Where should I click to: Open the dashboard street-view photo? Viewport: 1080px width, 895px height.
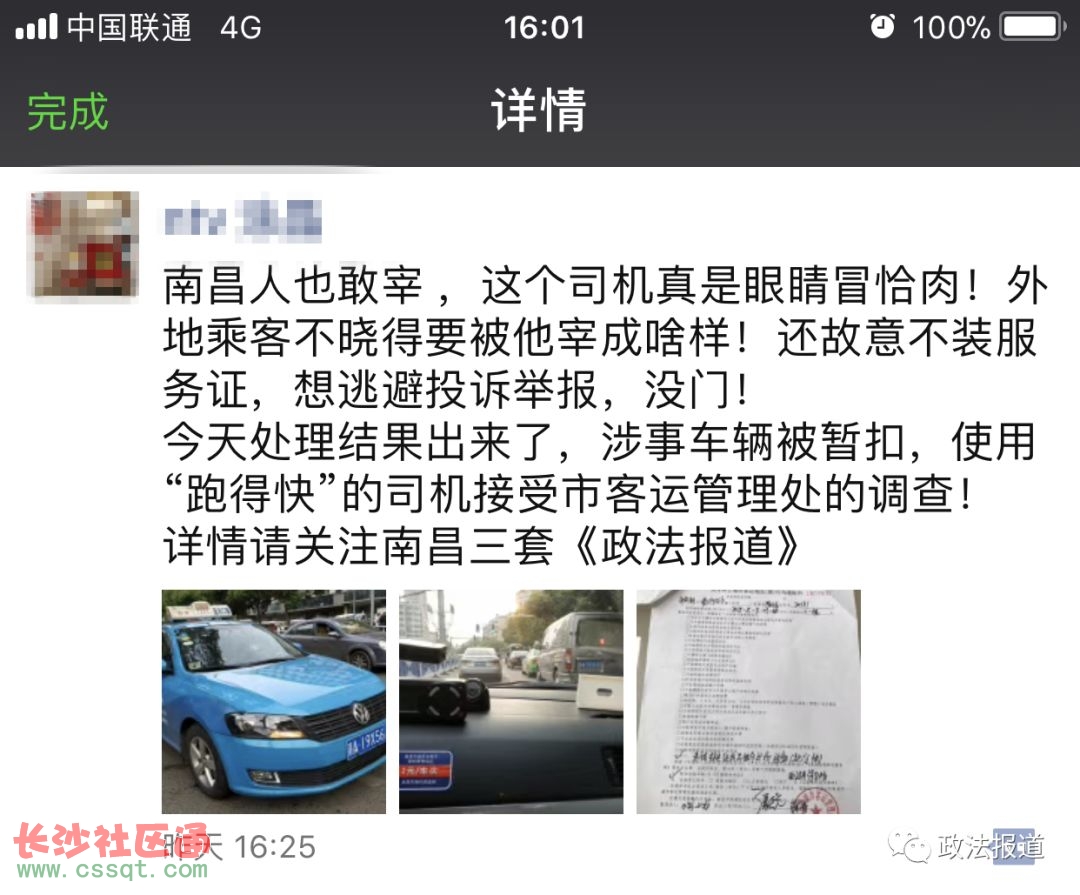click(x=511, y=701)
